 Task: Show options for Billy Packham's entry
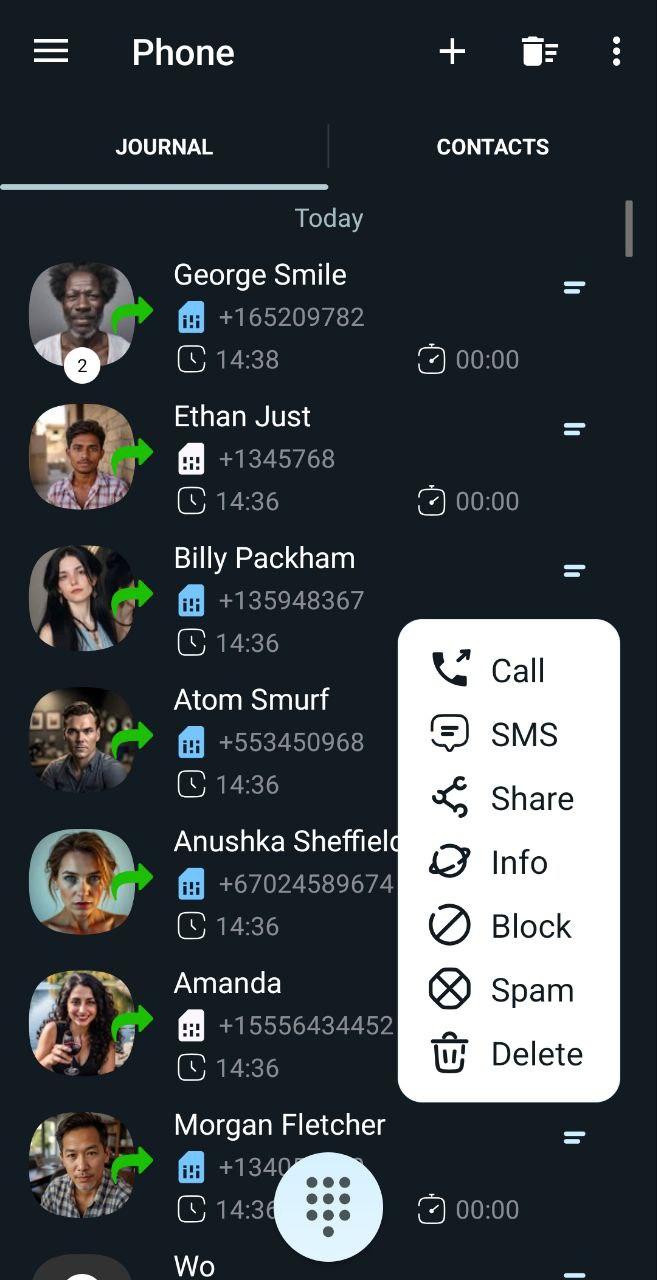[574, 571]
